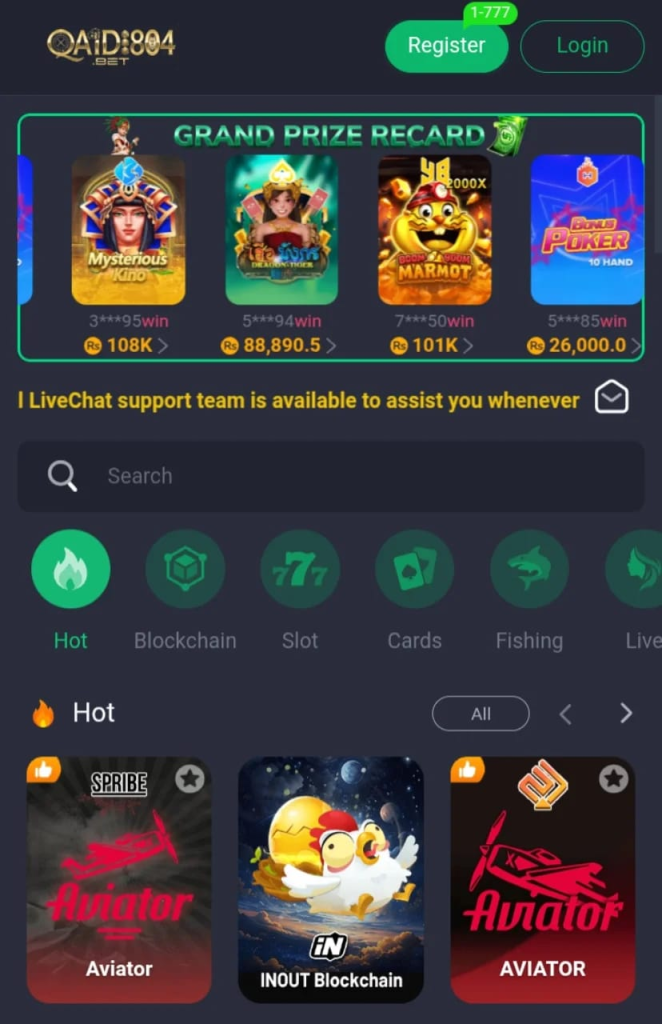Open the INOUT Blockchain game
662x1024 pixels.
point(331,880)
